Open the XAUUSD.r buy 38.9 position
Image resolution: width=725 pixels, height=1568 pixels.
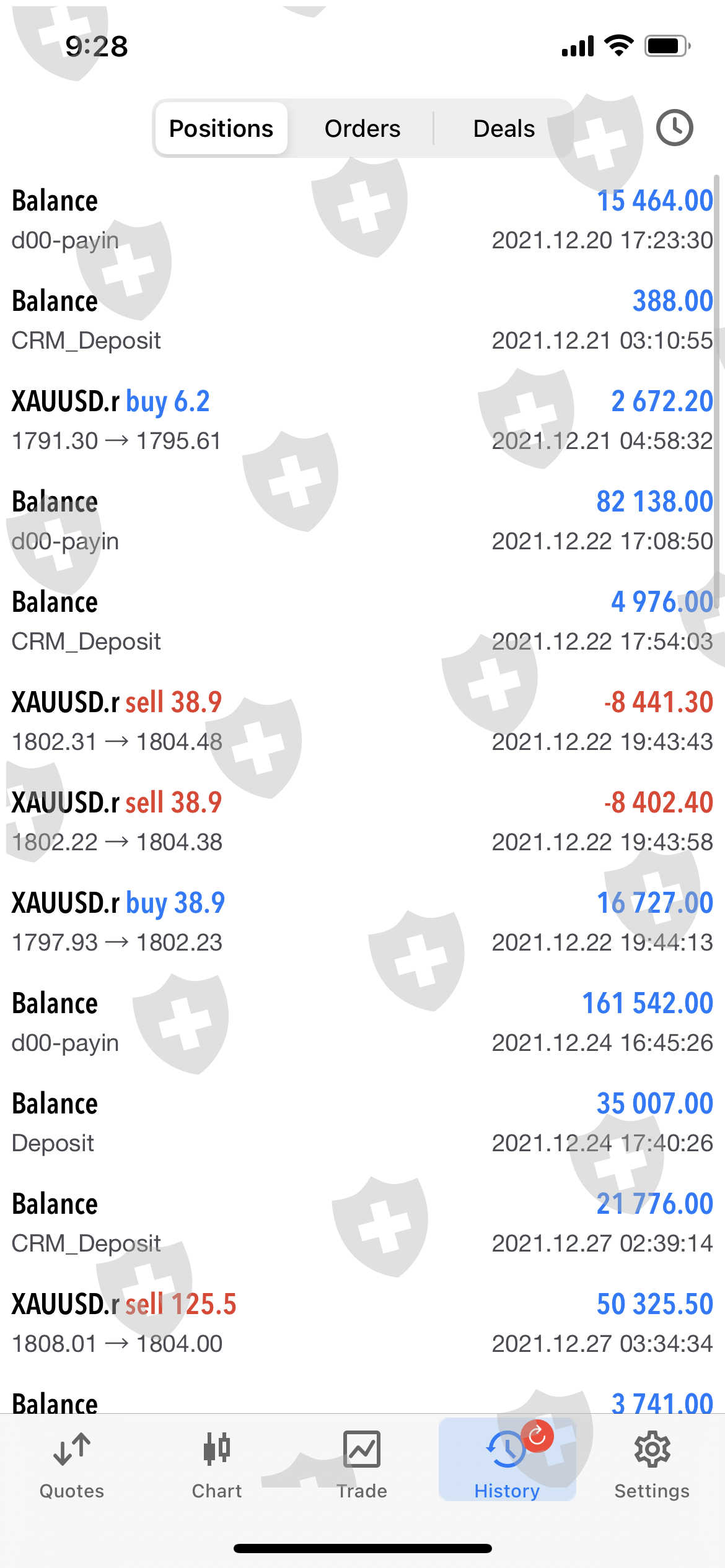coord(362,922)
